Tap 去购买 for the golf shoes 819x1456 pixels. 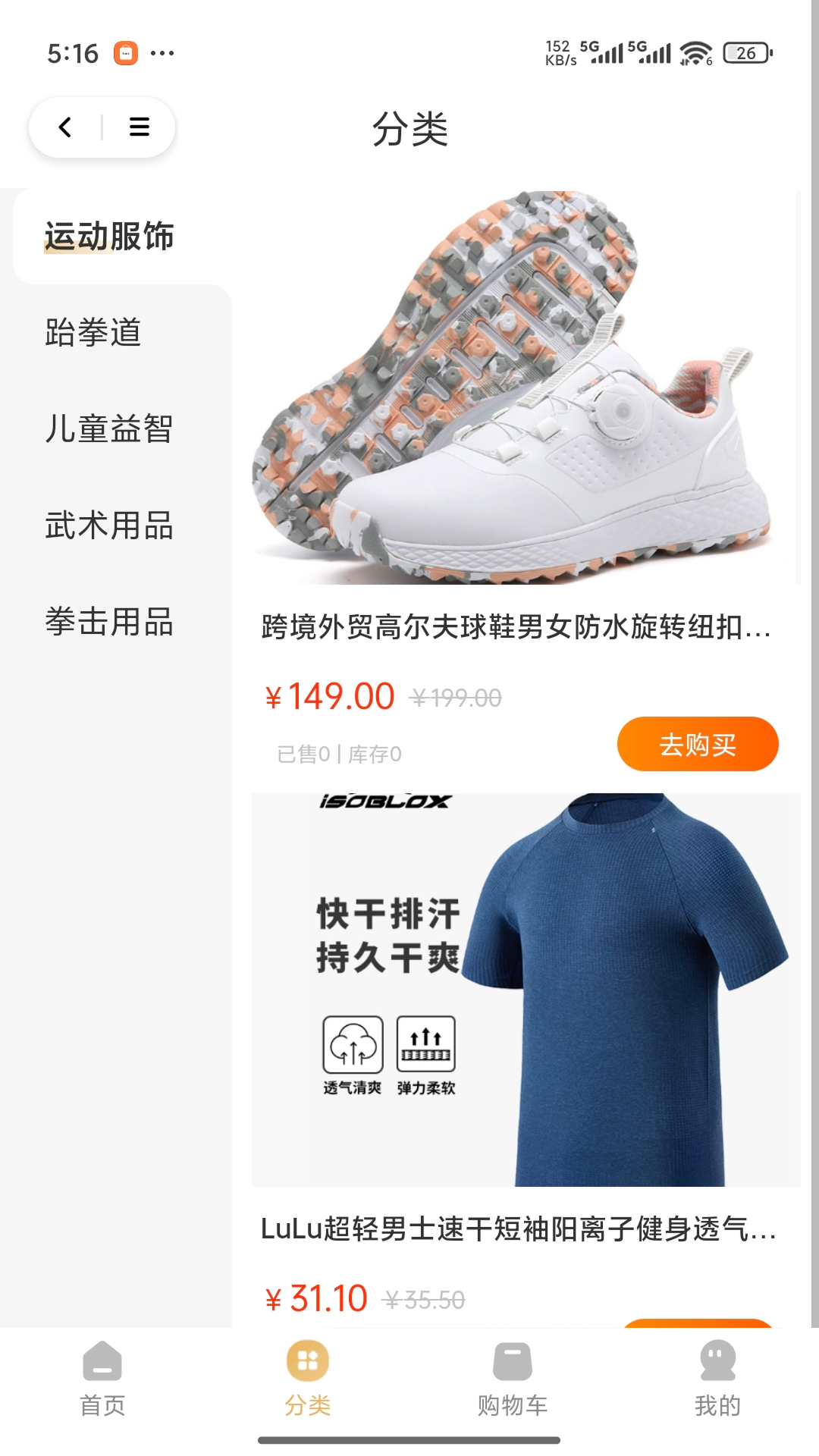[x=697, y=745]
